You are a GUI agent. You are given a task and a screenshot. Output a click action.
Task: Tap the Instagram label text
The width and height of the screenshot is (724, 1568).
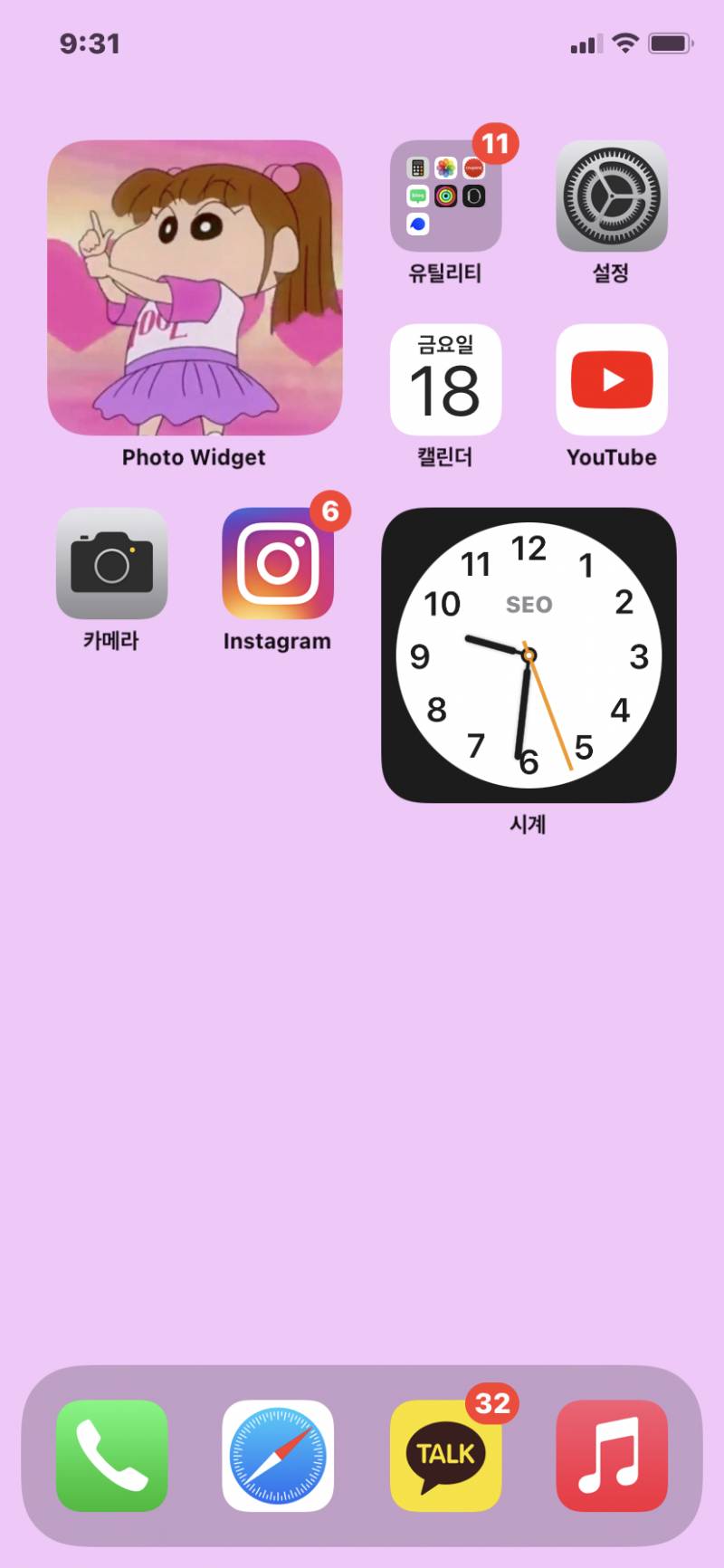(277, 642)
